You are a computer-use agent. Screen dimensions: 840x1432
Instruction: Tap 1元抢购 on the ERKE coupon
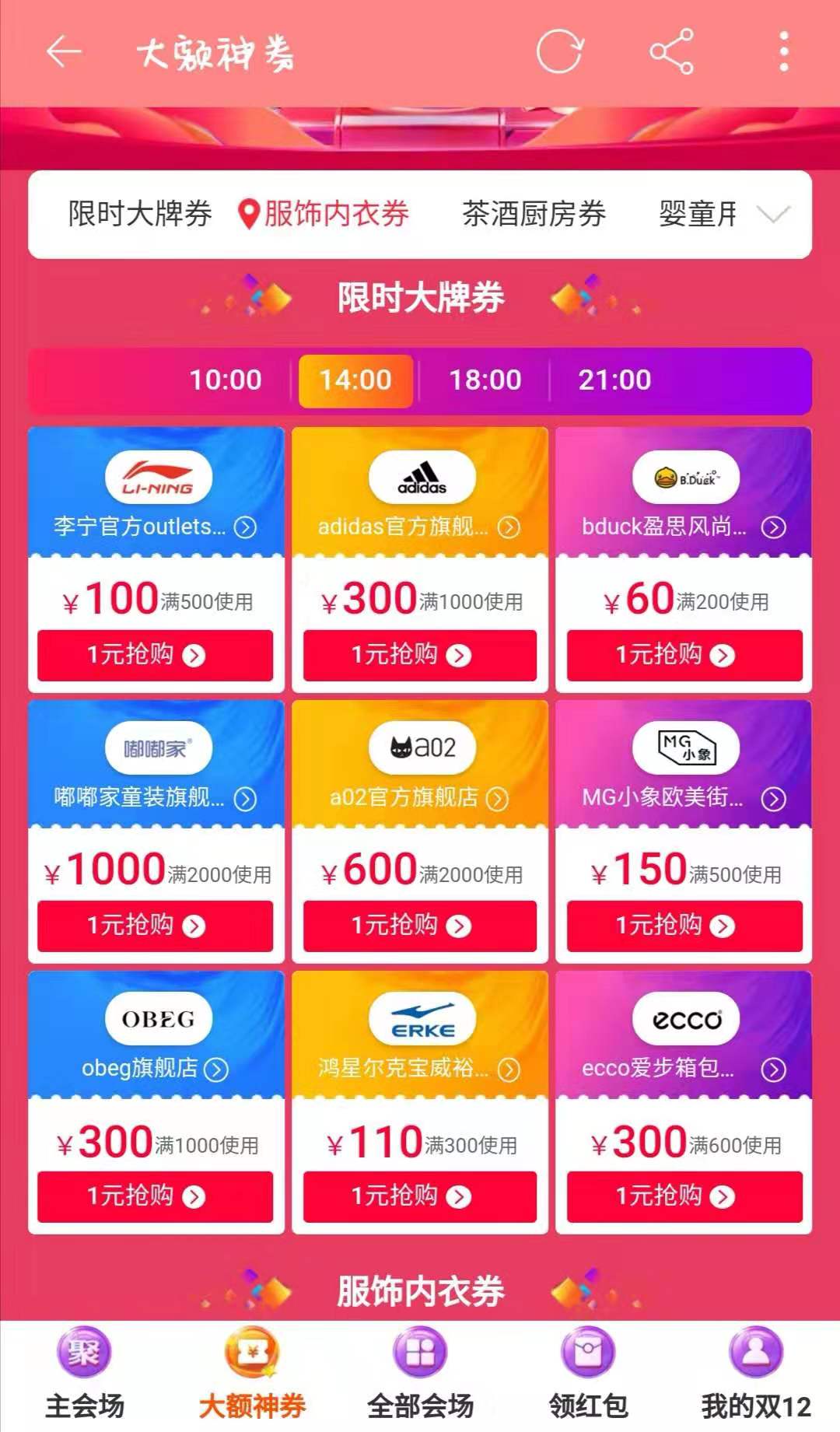point(419,1196)
